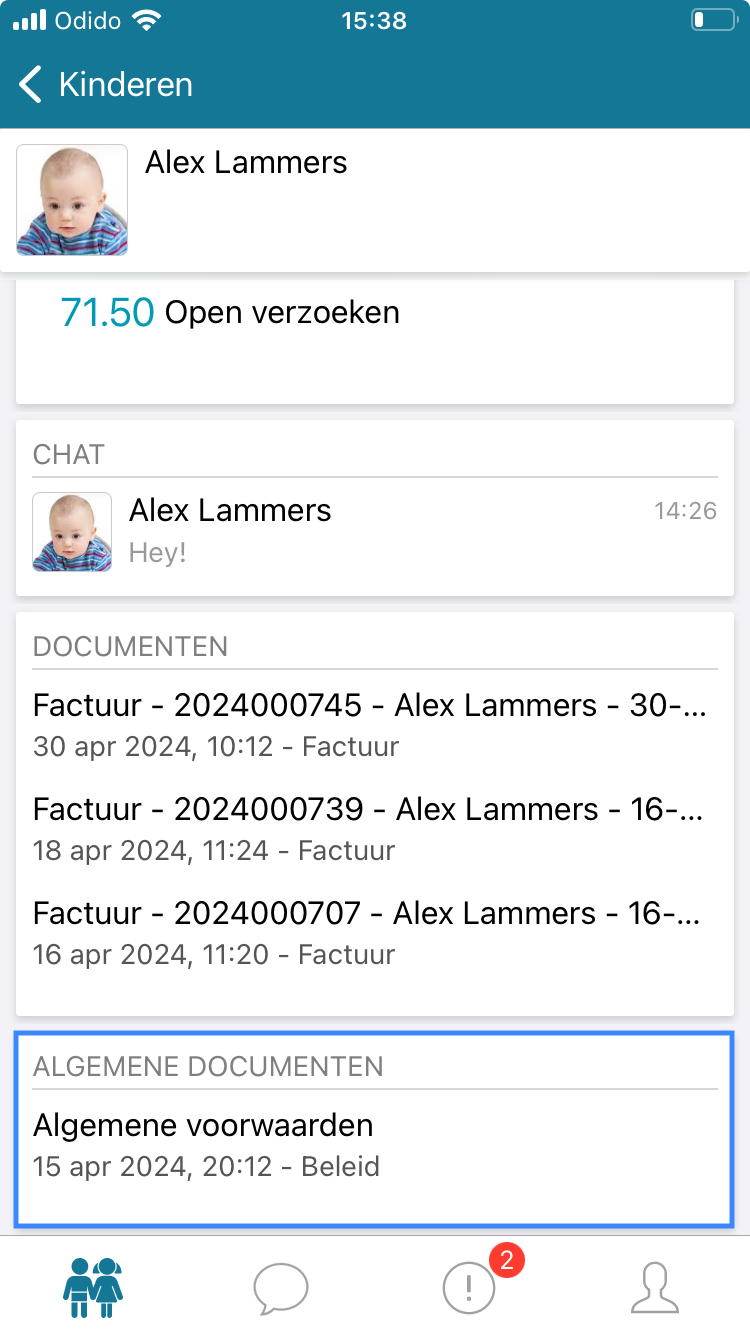The height and width of the screenshot is (1334, 750).
Task: Open the Algemene voorwaarden document
Action: pyautogui.click(x=375, y=1144)
